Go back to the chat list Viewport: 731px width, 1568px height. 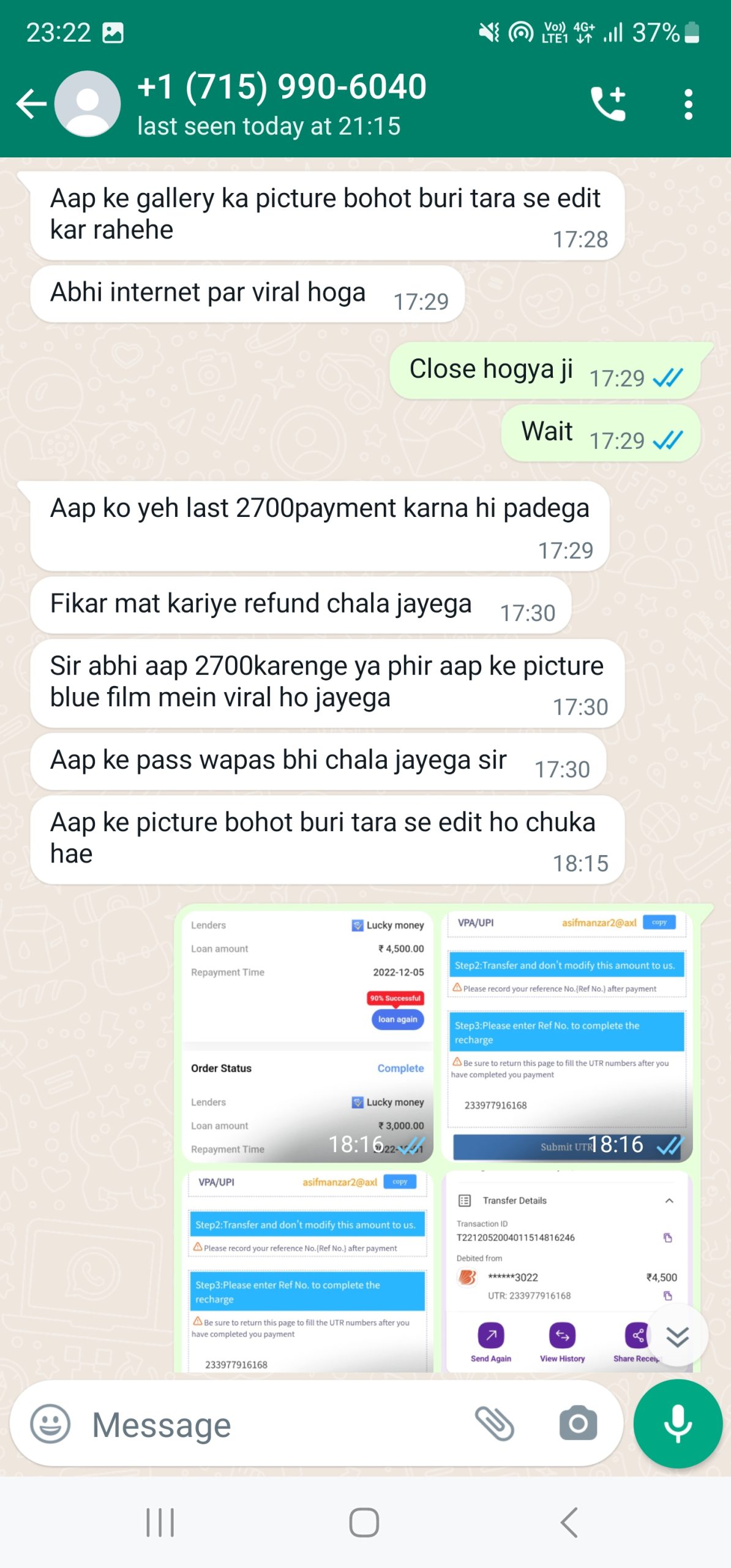tap(31, 104)
